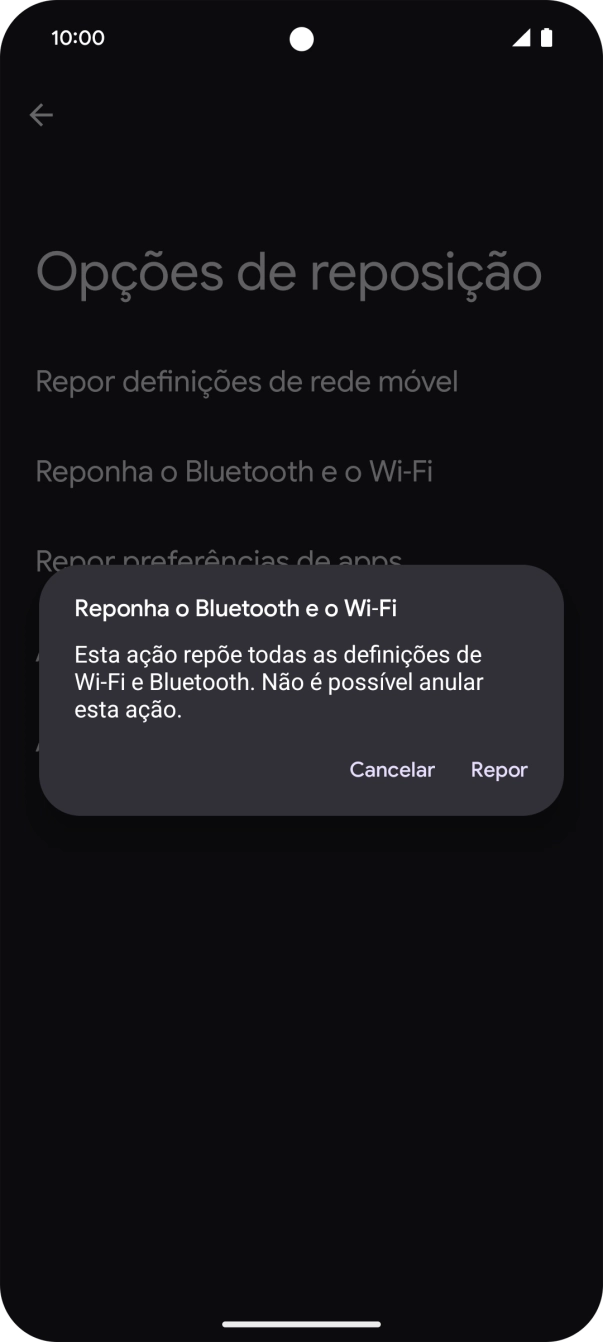603x1342 pixels.
Task: Tap Cancelar to dismiss the dialog
Action: [392, 770]
